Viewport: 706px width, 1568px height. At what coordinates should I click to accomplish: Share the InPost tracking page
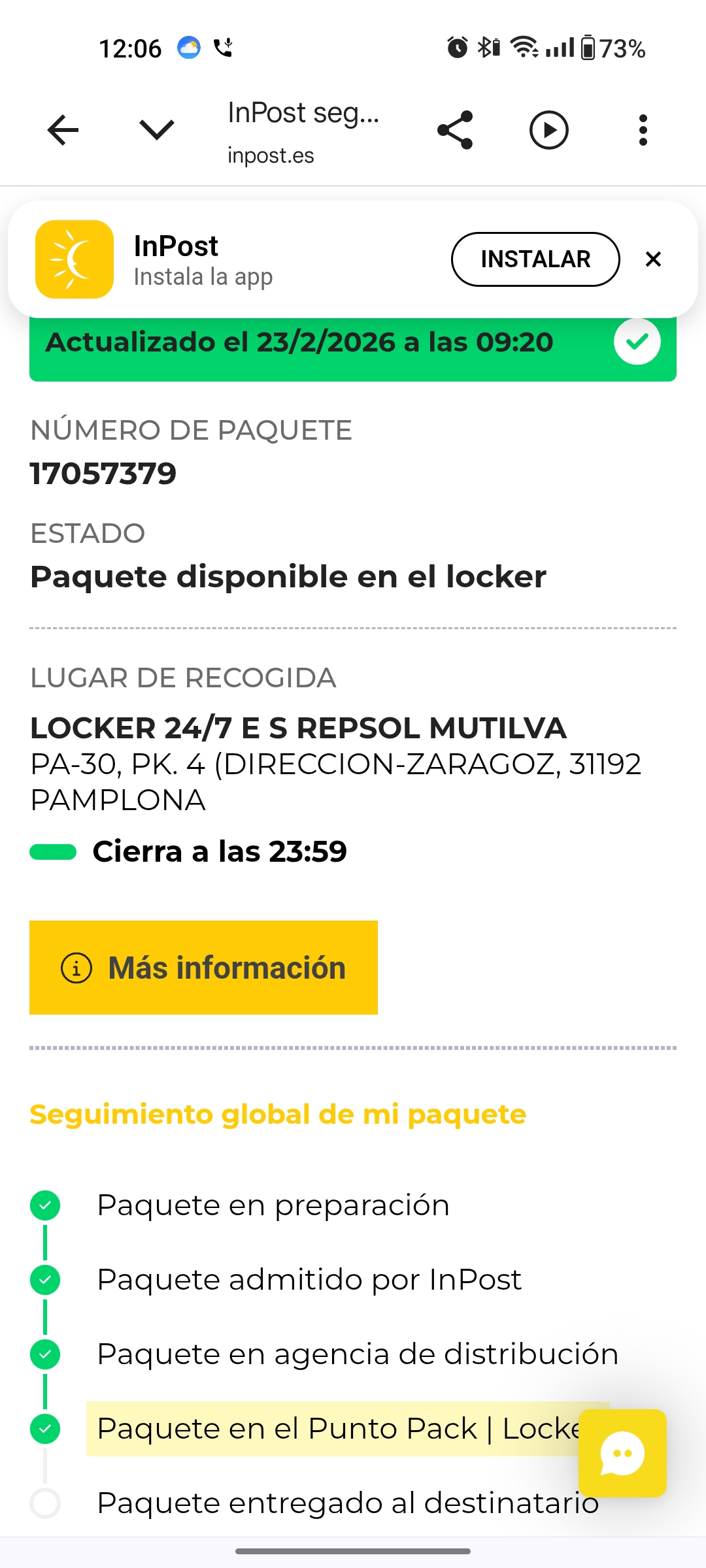(x=455, y=130)
